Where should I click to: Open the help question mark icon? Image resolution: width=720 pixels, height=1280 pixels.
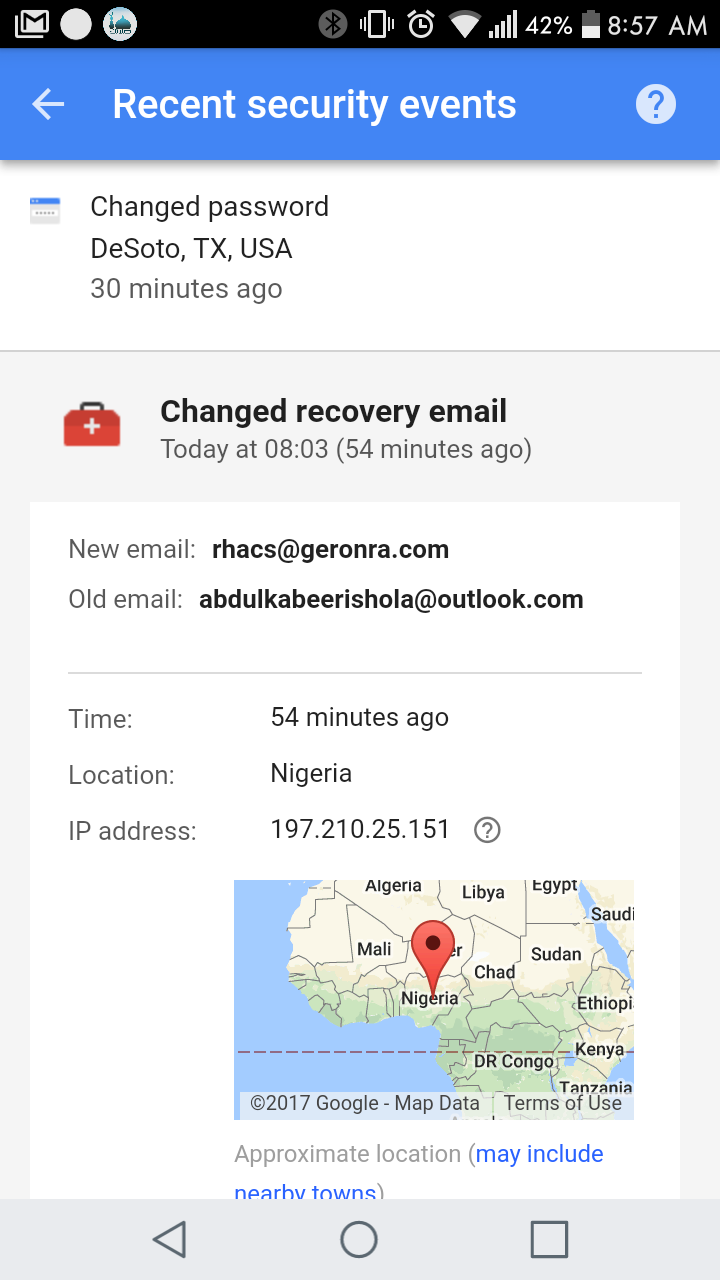click(656, 104)
